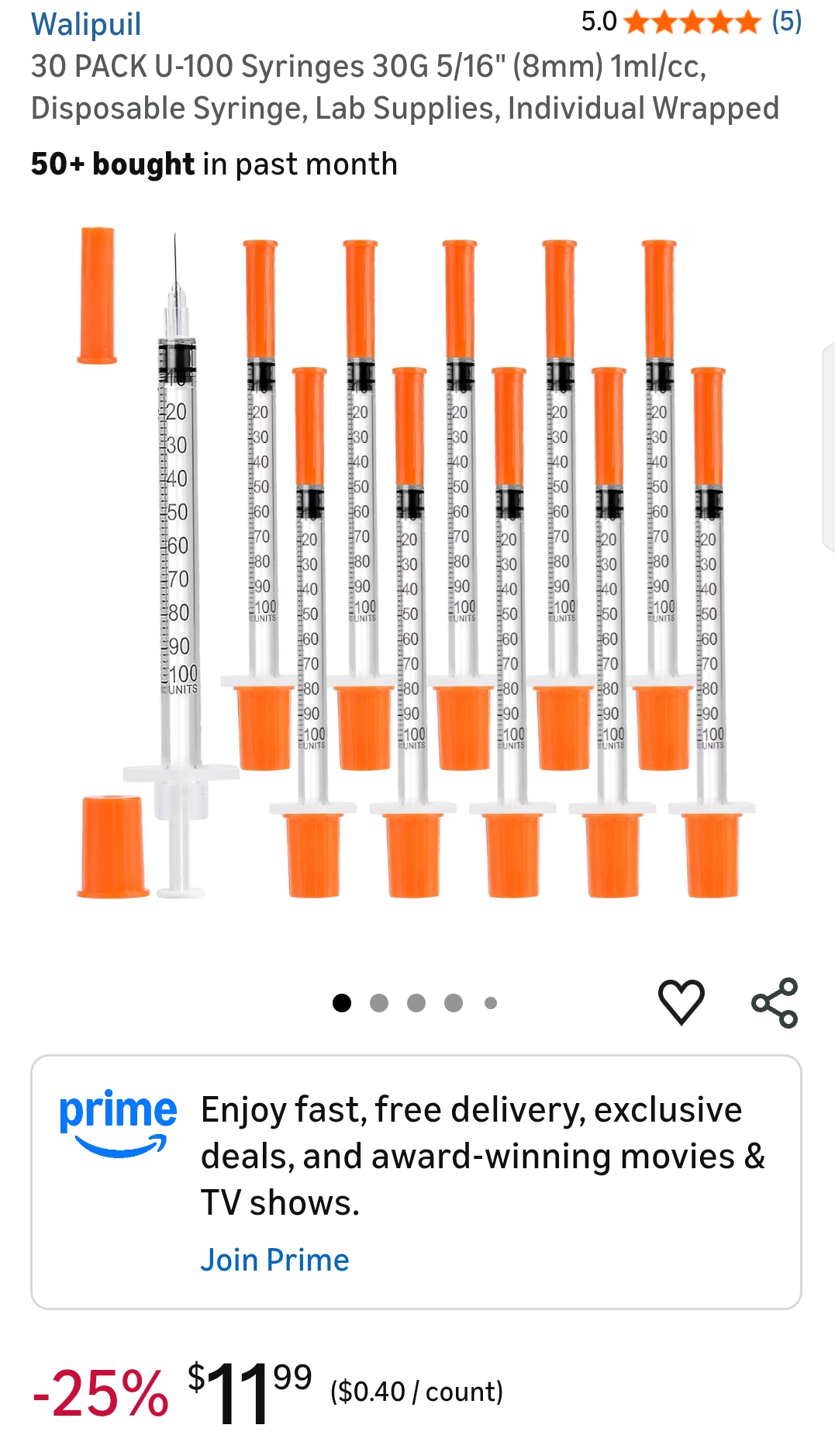The width and height of the screenshot is (835, 1456).
Task: Open the Join Prime link
Action: coord(275,1258)
